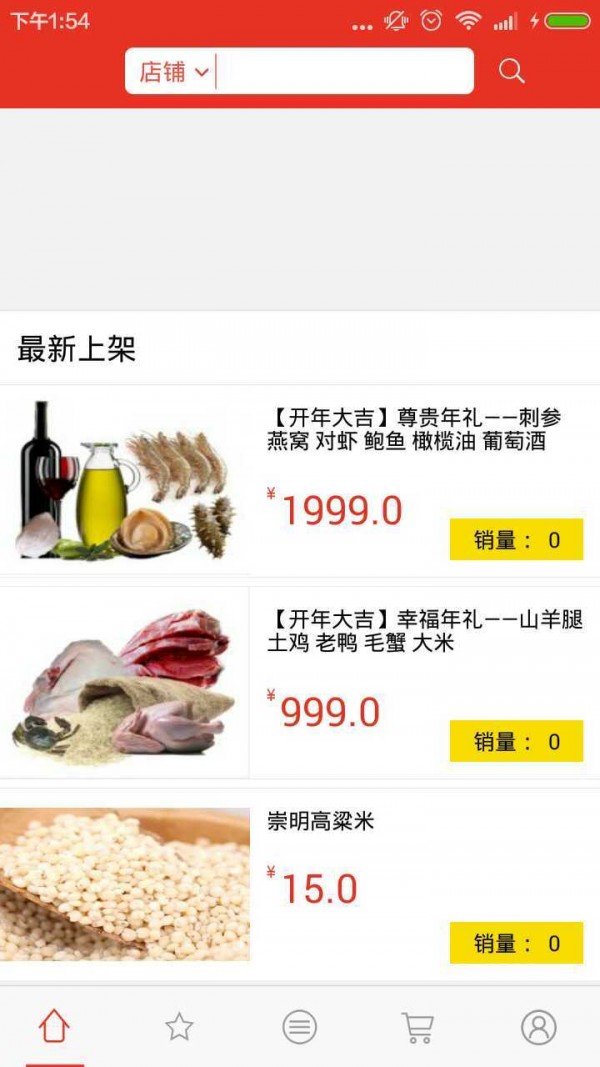Focus the search text field
600x1067 pixels.
tap(342, 72)
